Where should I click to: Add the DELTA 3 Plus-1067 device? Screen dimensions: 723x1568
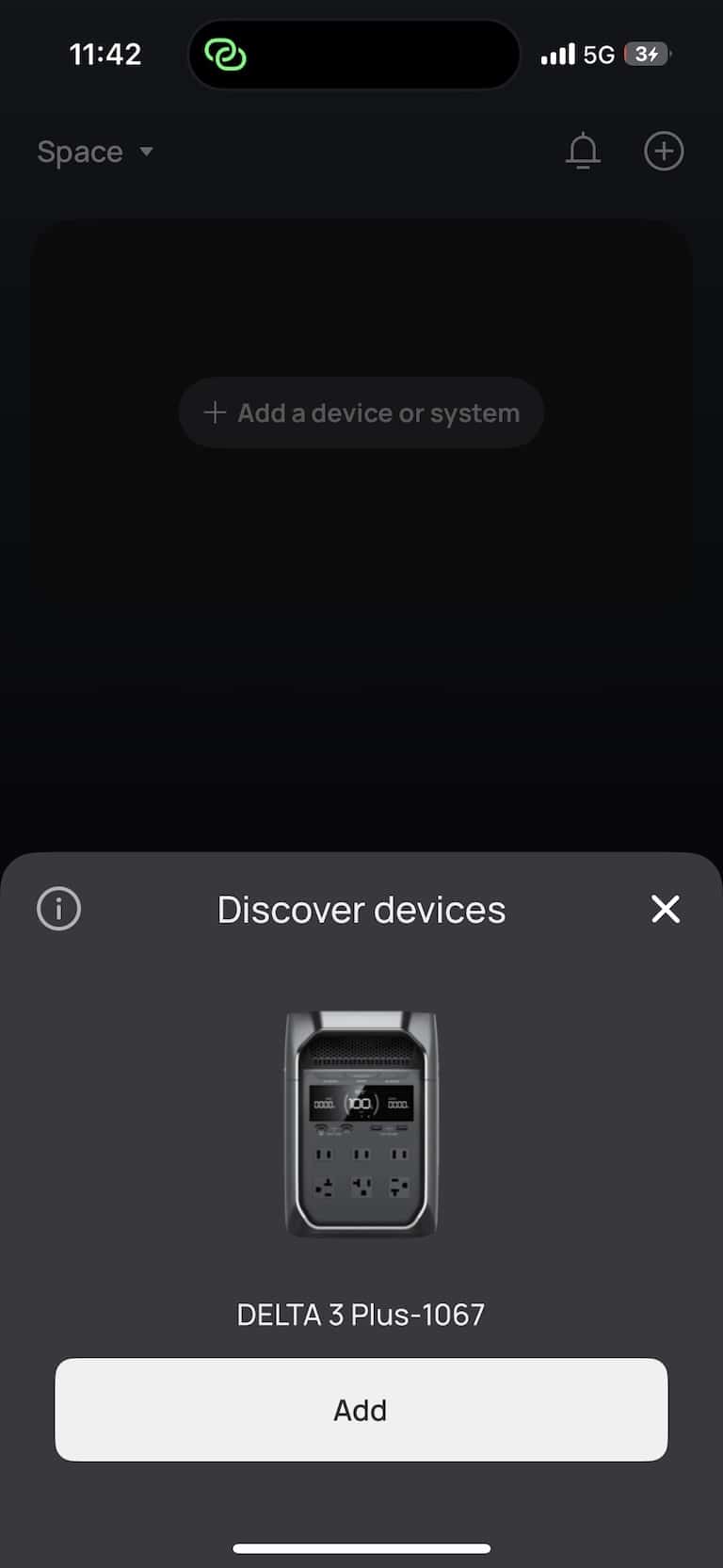(x=361, y=1409)
